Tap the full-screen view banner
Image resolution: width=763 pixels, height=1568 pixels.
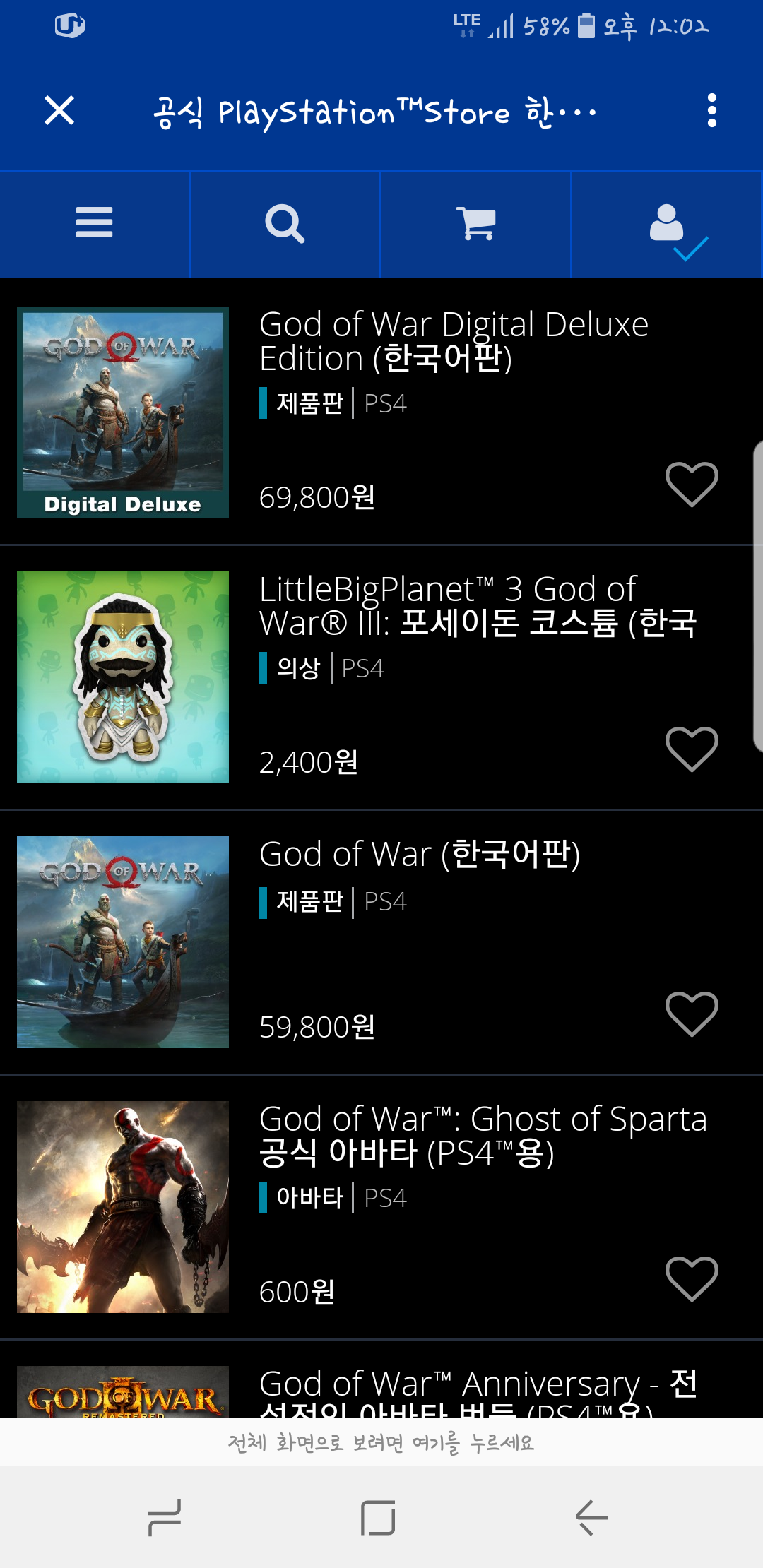[x=381, y=1442]
